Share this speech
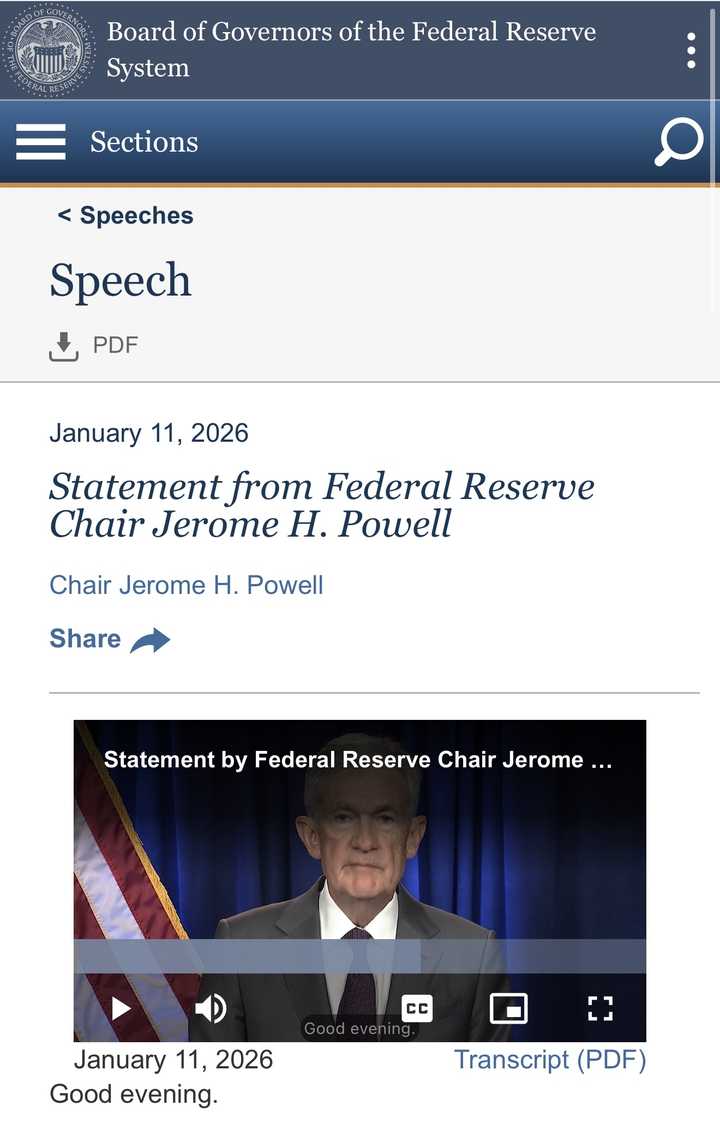The width and height of the screenshot is (720, 1124). point(110,639)
